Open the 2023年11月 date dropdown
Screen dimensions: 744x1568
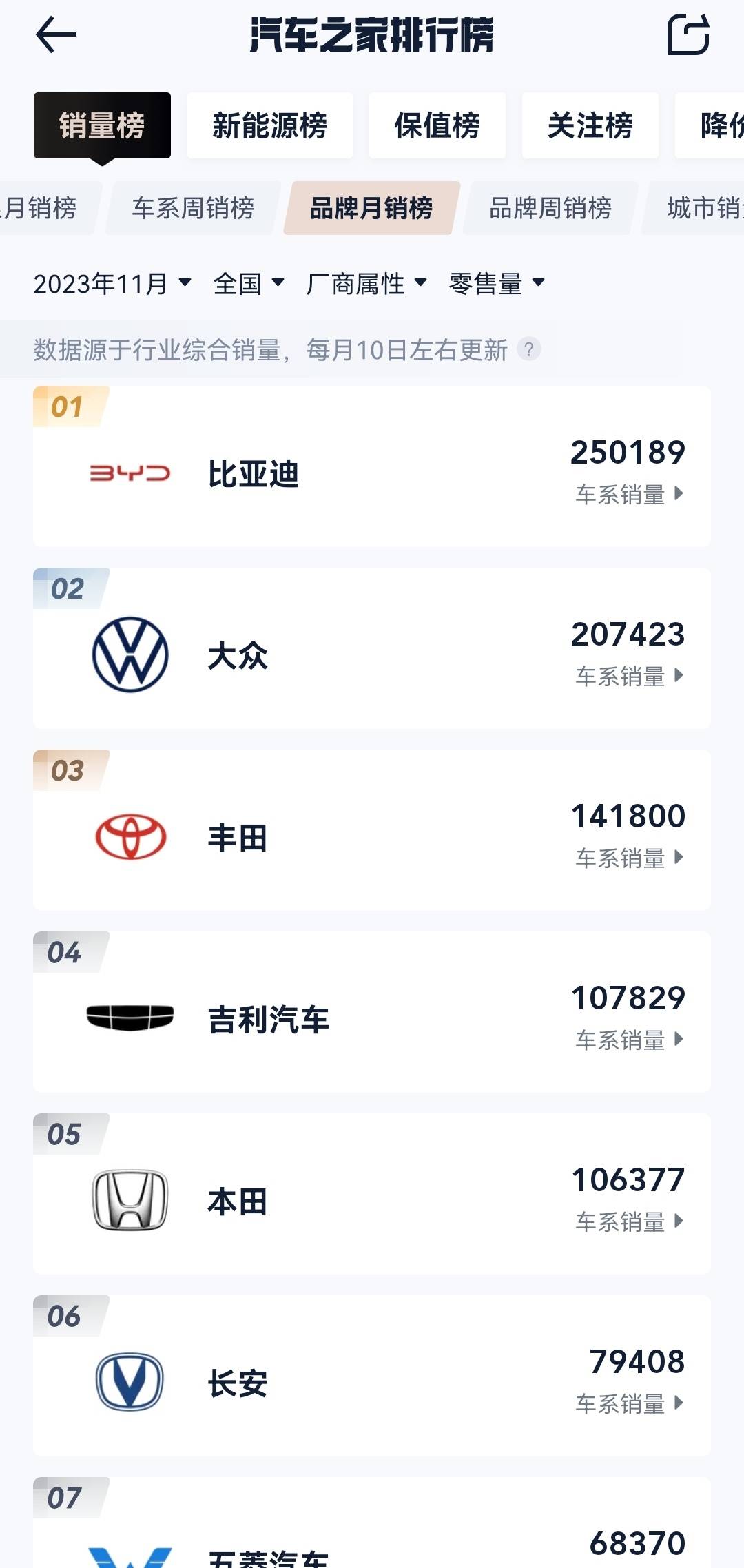coord(112,283)
